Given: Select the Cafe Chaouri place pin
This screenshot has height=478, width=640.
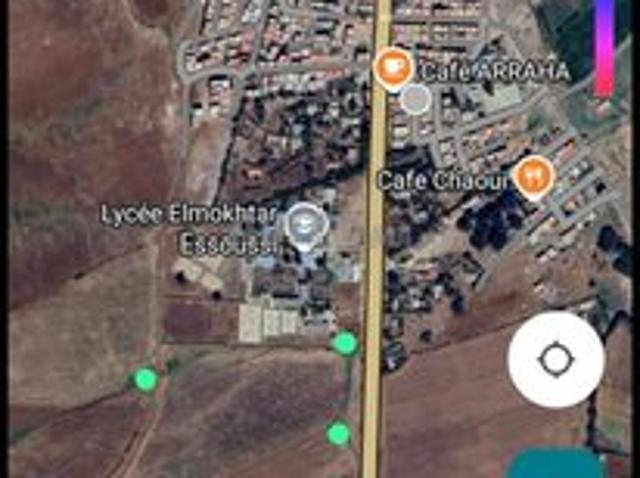Looking at the screenshot, I should [x=534, y=177].
